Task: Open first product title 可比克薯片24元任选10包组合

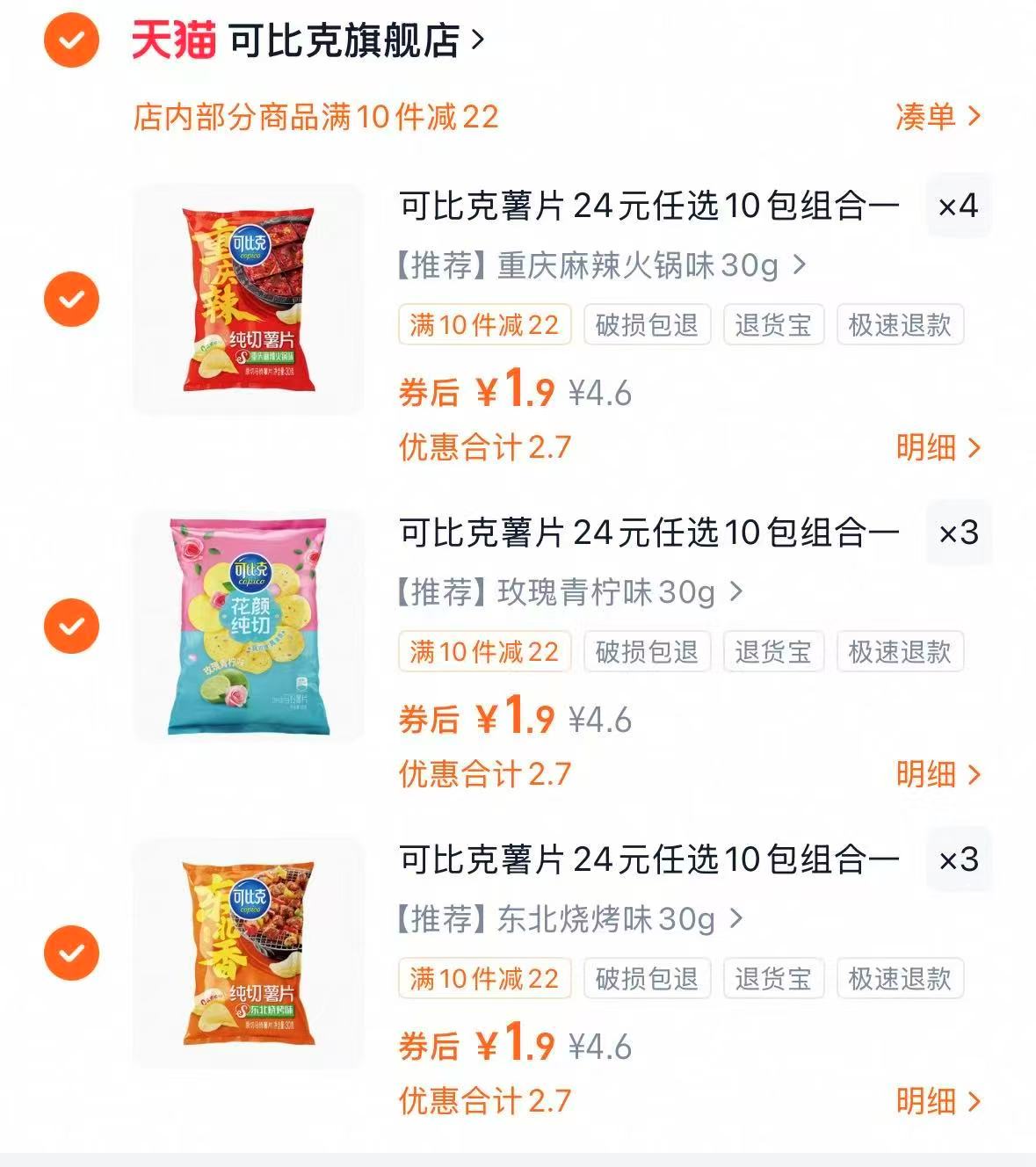Action: [x=650, y=205]
